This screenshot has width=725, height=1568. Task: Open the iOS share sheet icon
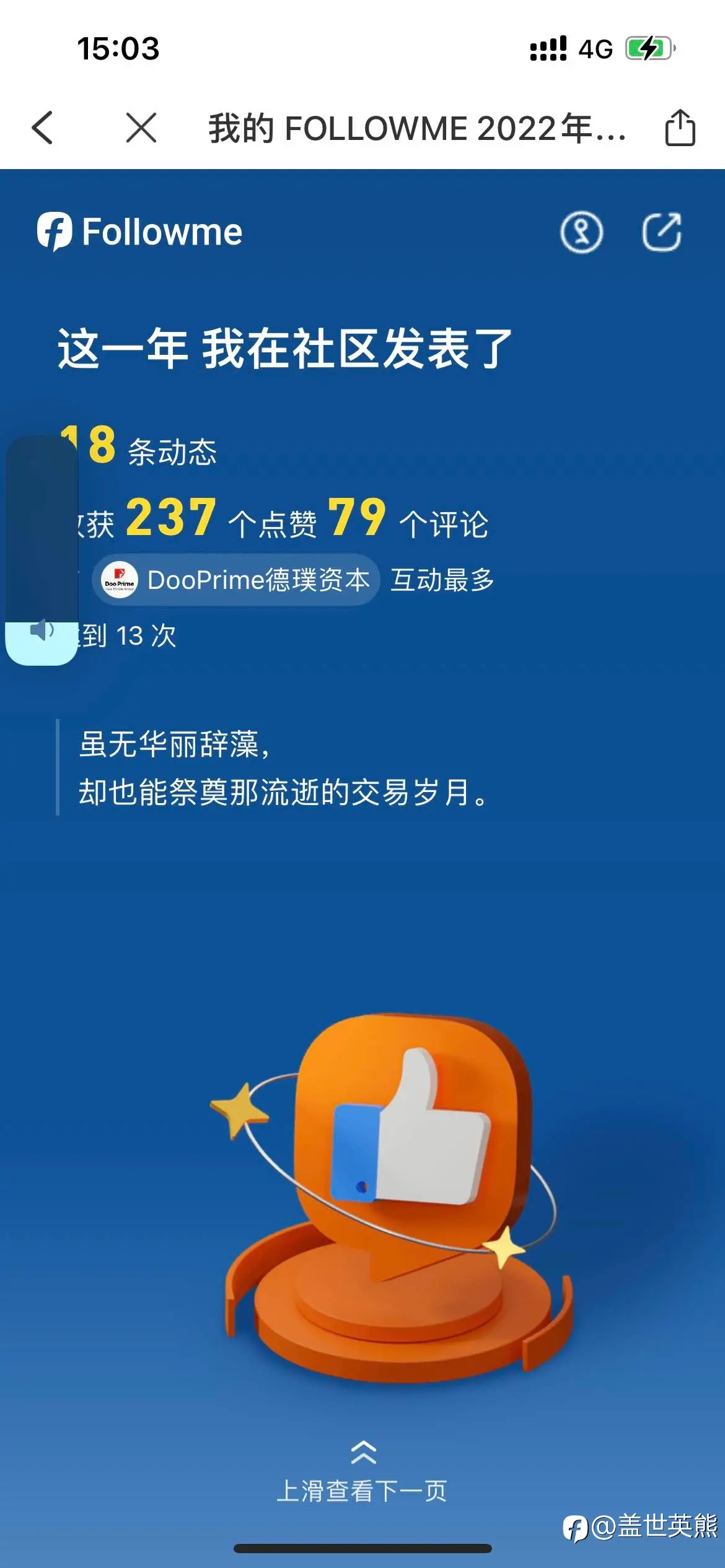680,128
